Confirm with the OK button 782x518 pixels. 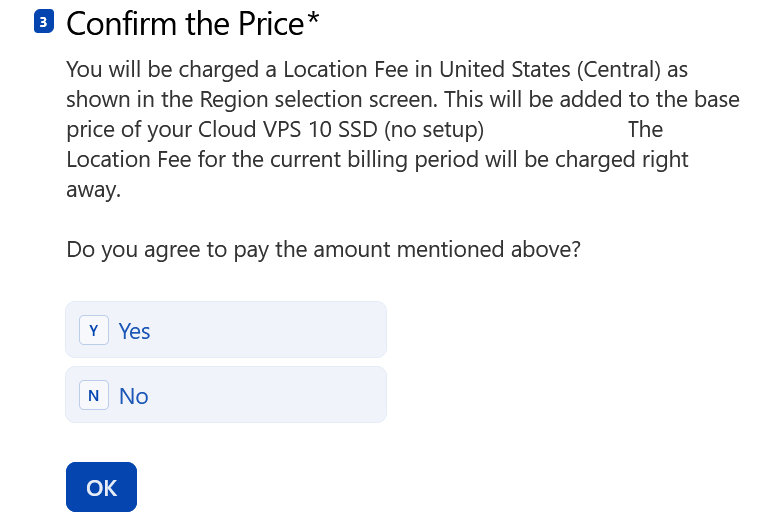[101, 487]
